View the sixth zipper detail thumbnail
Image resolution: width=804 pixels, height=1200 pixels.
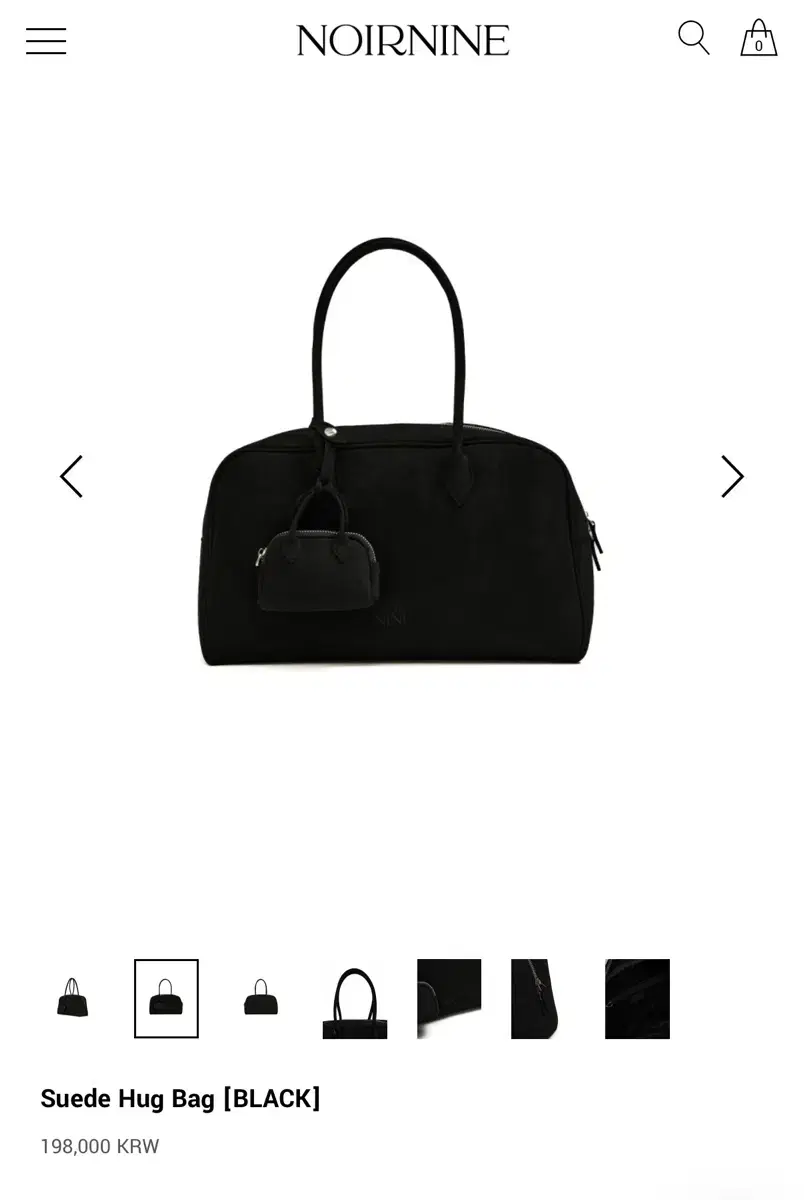tap(543, 998)
